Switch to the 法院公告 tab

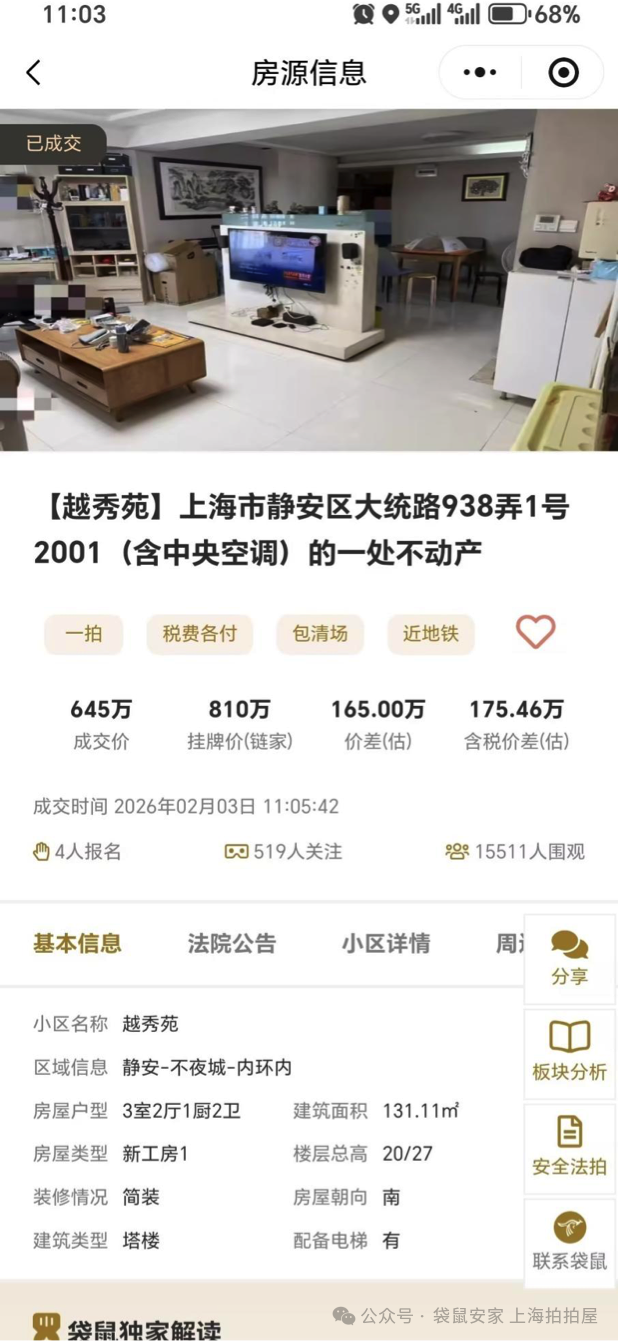[231, 943]
